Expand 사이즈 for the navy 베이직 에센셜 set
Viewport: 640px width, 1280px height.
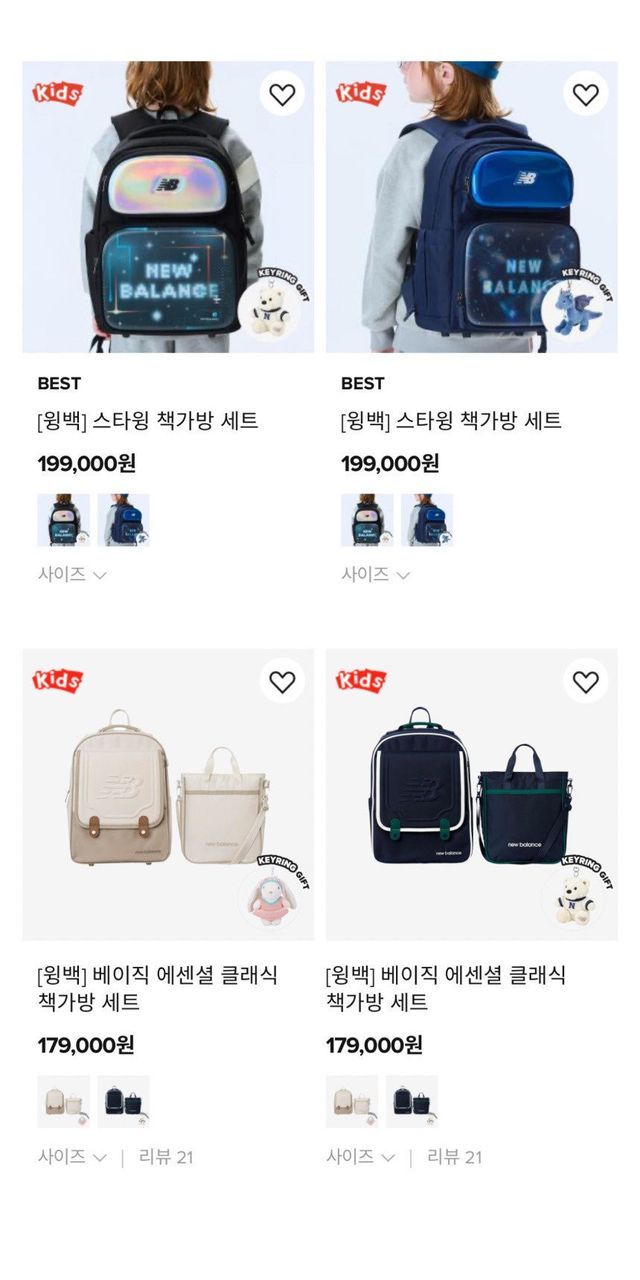360,1157
